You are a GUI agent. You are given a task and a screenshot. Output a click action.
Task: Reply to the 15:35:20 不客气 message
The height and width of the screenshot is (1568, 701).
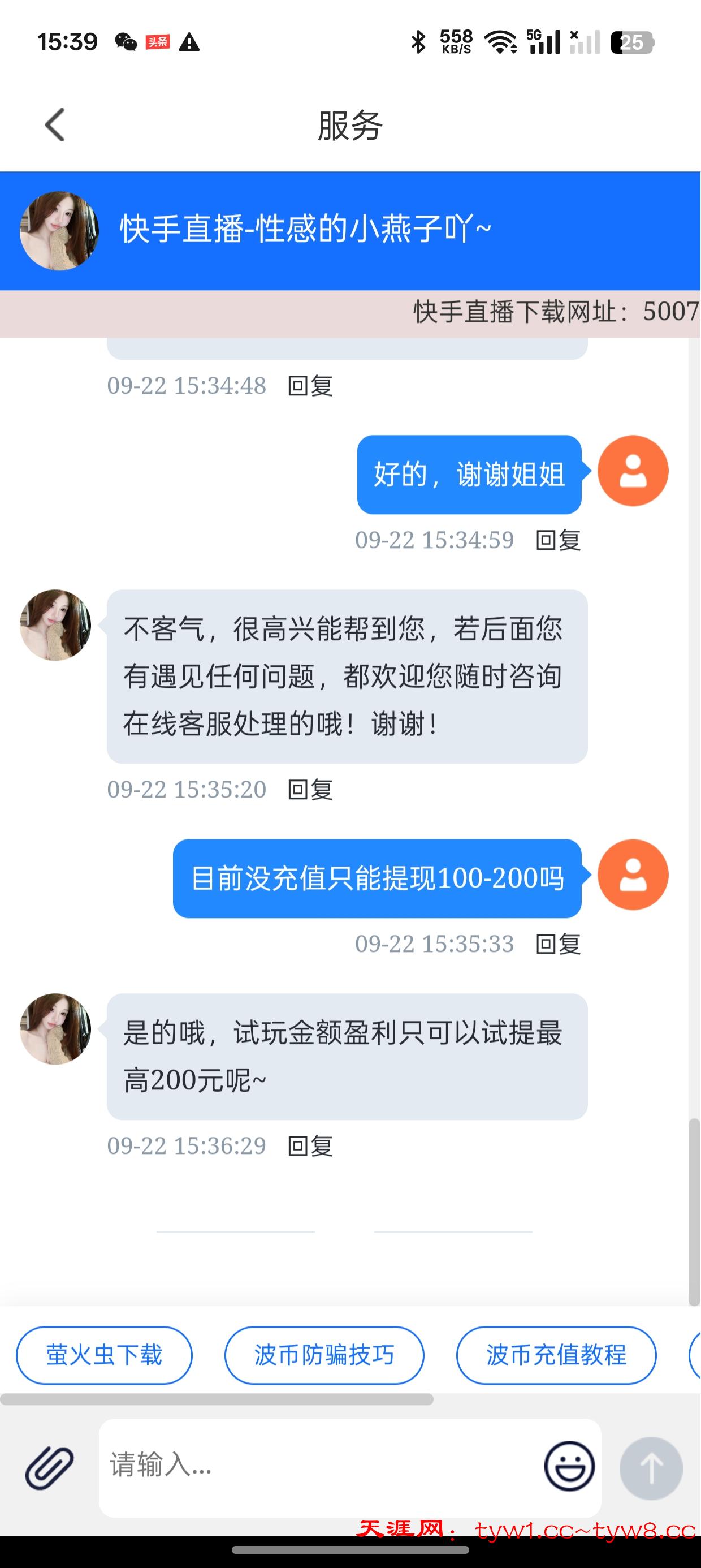pyautogui.click(x=310, y=790)
